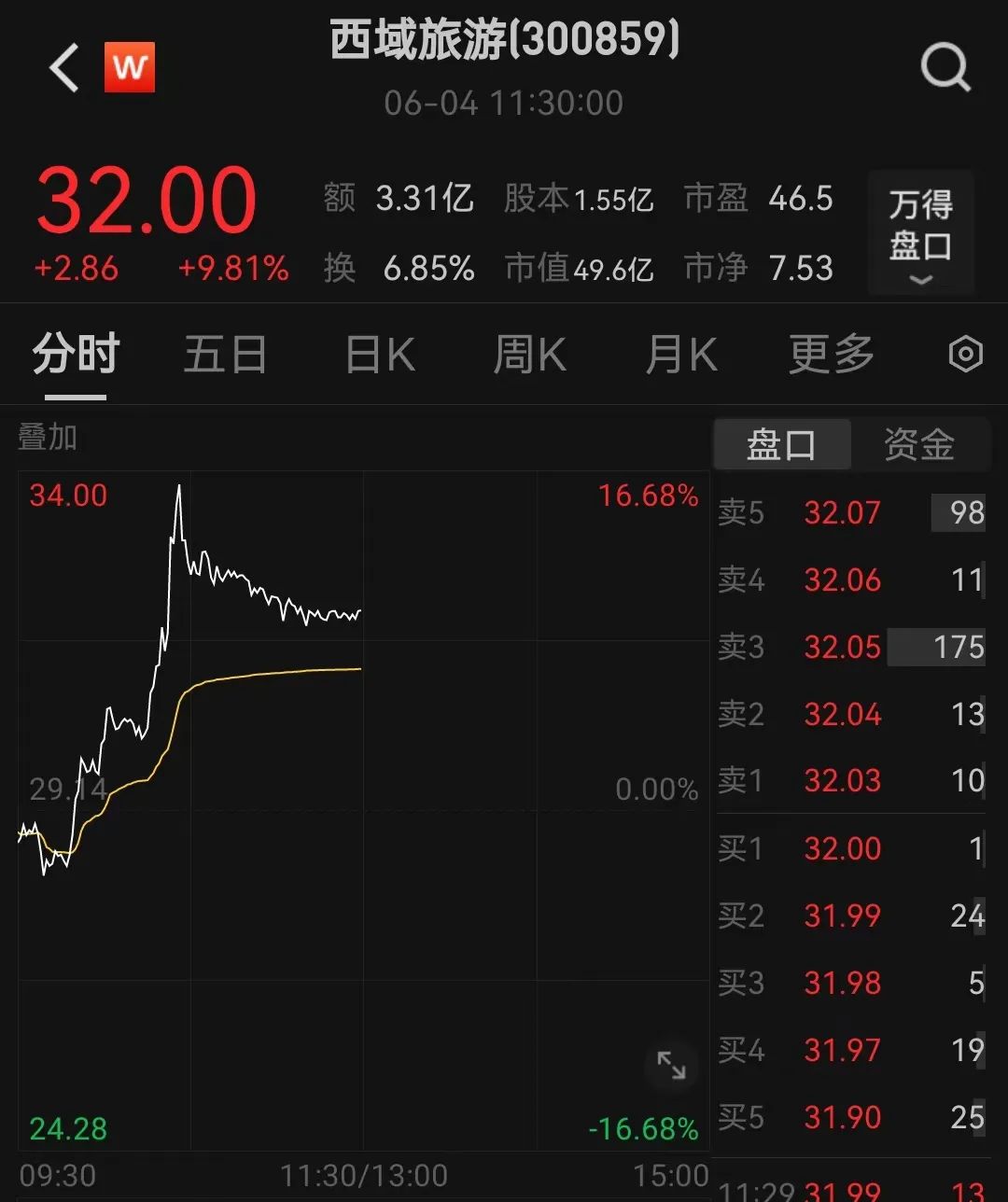Tap 叠加 to overlay another stock
This screenshot has width=1008, height=1202.
(x=48, y=437)
